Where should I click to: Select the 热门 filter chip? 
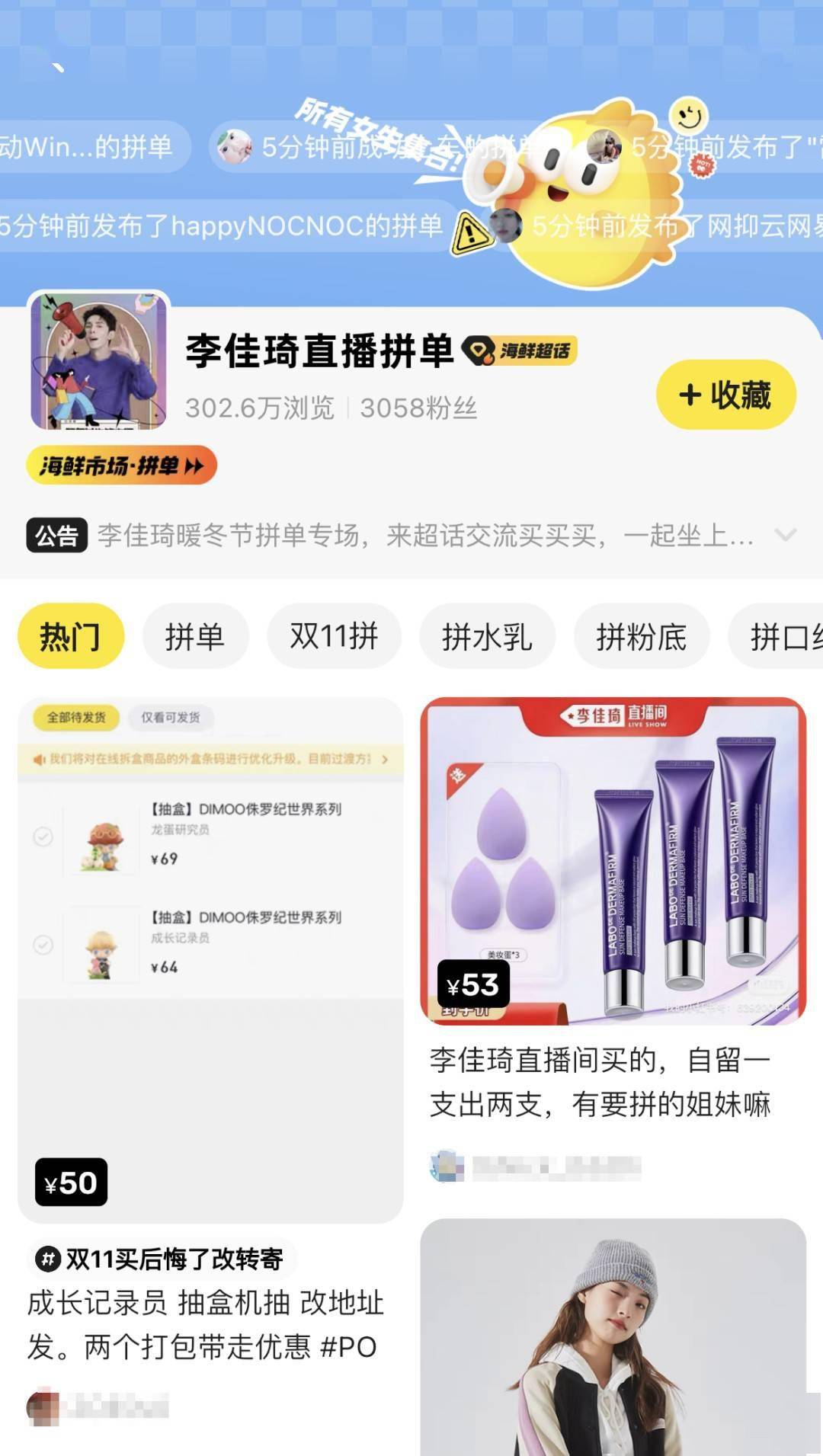click(71, 636)
